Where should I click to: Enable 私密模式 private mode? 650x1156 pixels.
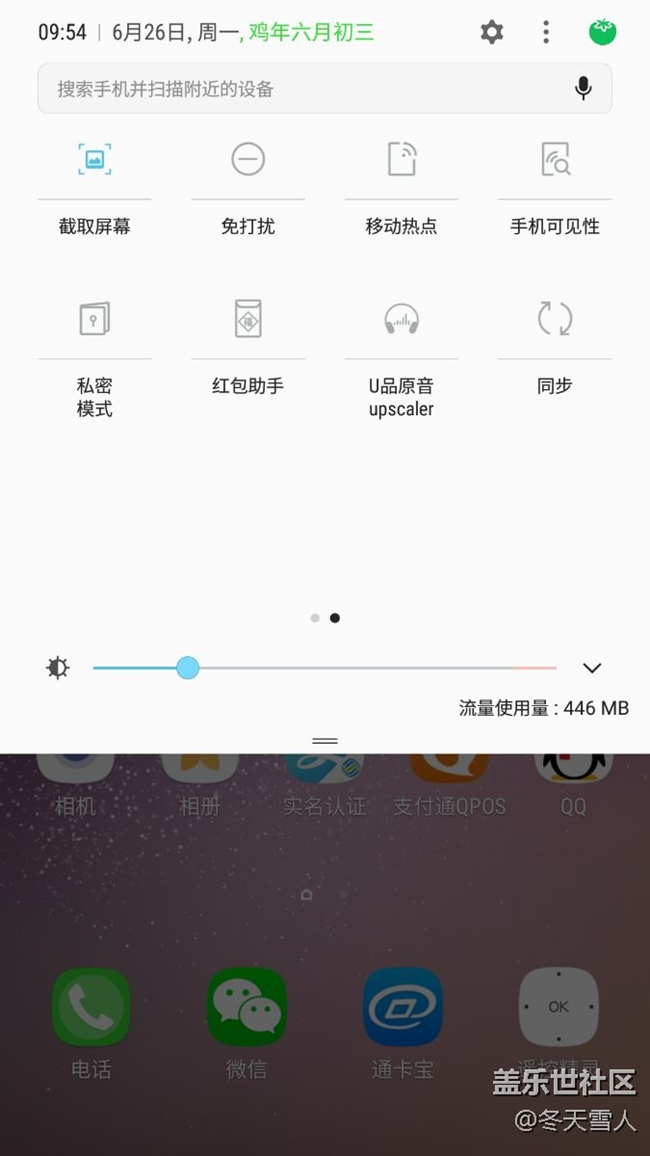click(95, 320)
